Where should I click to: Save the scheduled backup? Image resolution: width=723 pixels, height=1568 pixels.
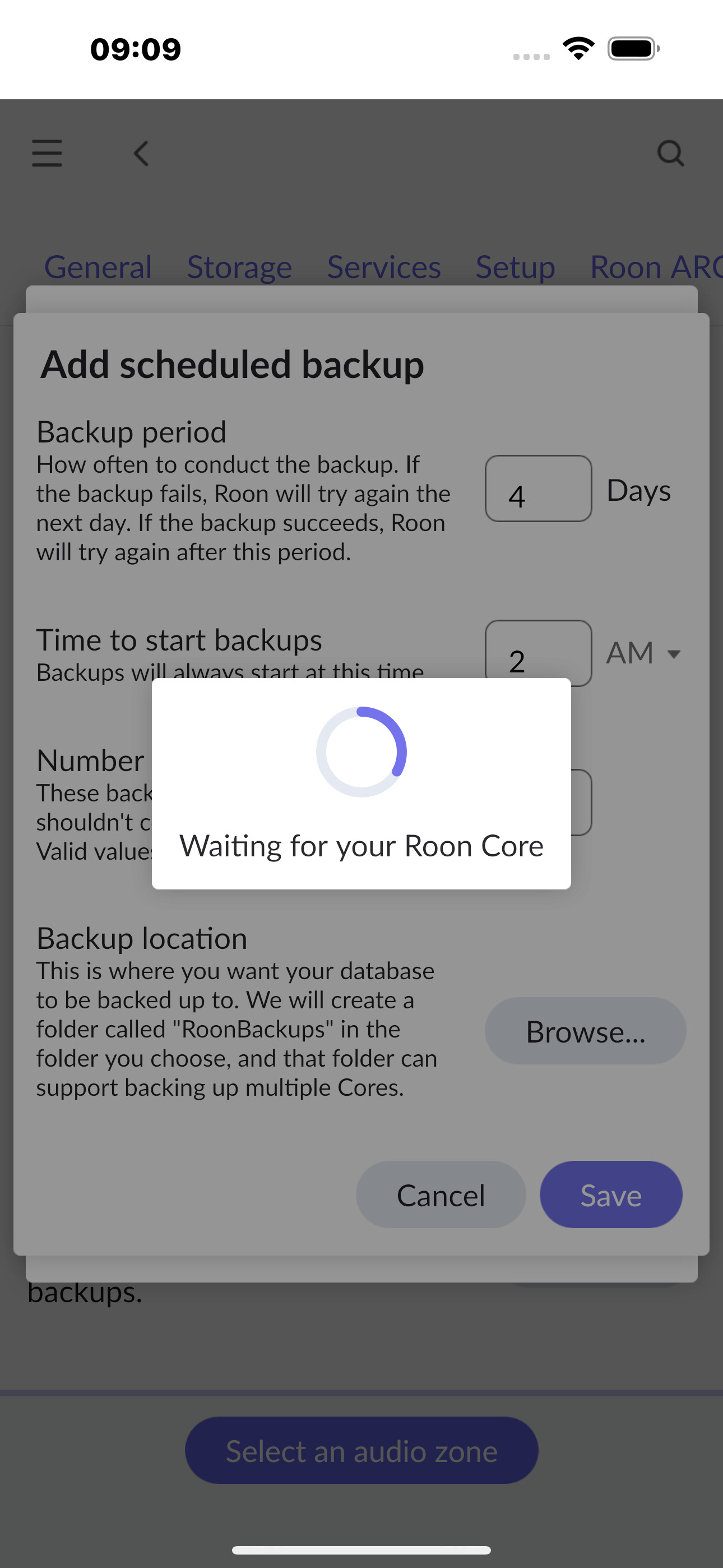point(610,1195)
